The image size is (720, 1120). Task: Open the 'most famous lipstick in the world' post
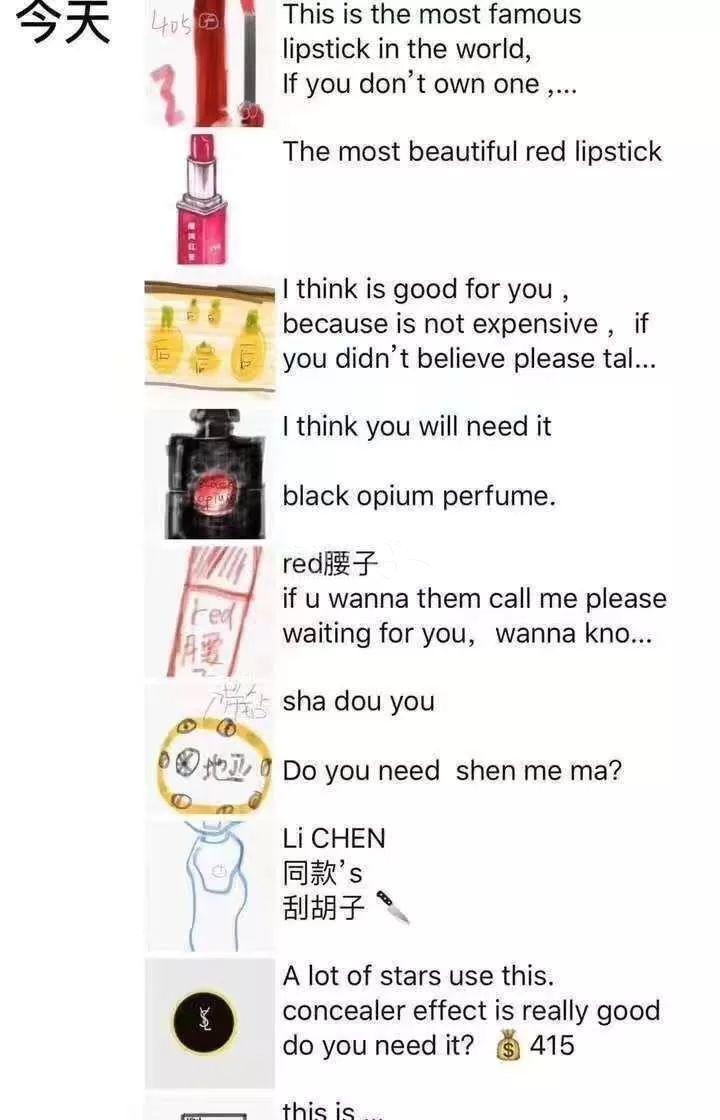[x=430, y=50]
